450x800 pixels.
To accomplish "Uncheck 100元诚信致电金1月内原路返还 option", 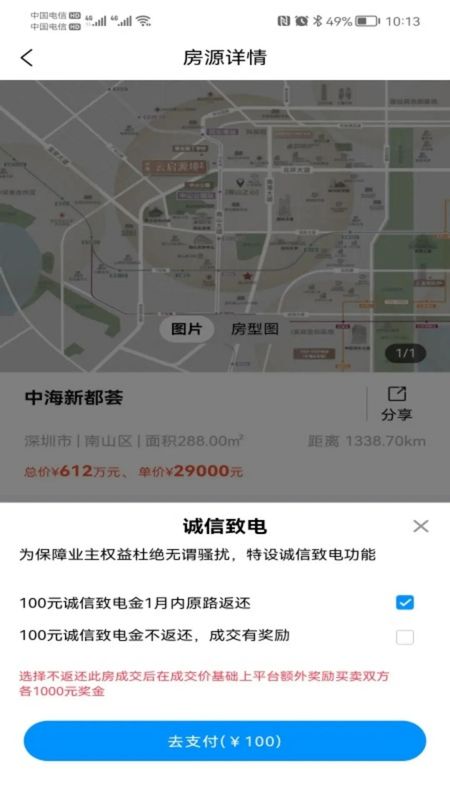I will coord(405,603).
